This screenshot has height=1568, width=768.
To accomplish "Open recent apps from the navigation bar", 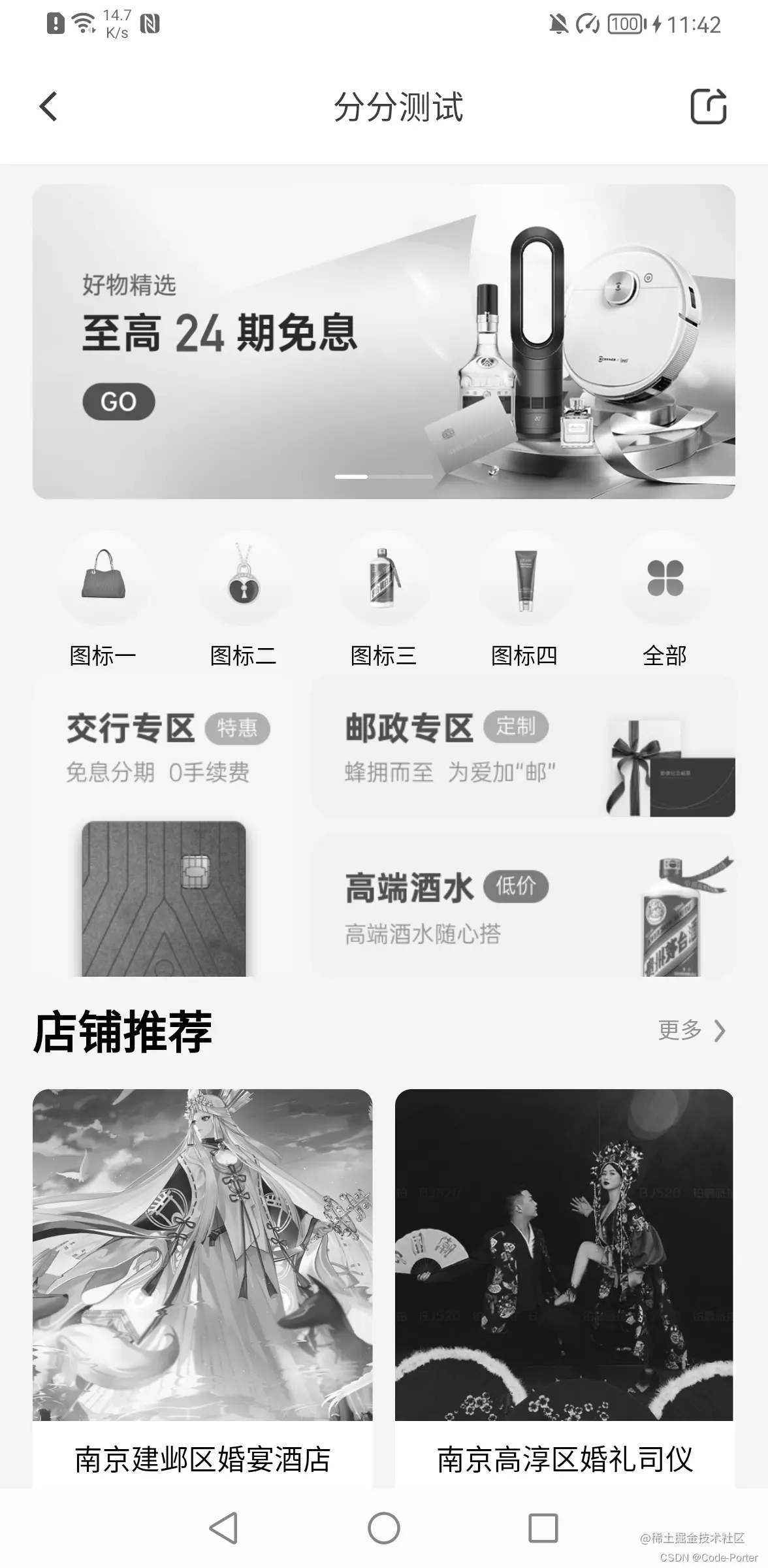I will [543, 1529].
